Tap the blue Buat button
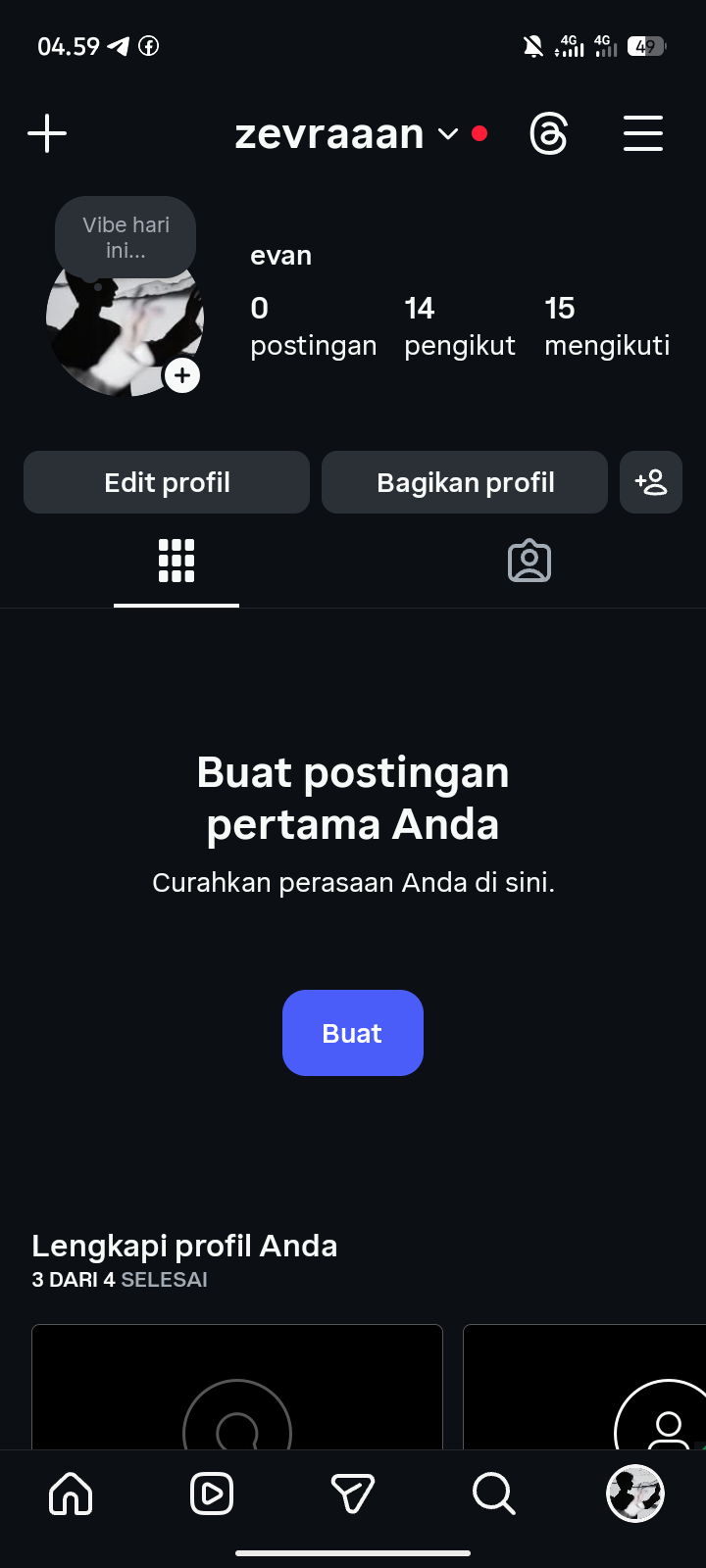The width and height of the screenshot is (706, 1568). (353, 1033)
